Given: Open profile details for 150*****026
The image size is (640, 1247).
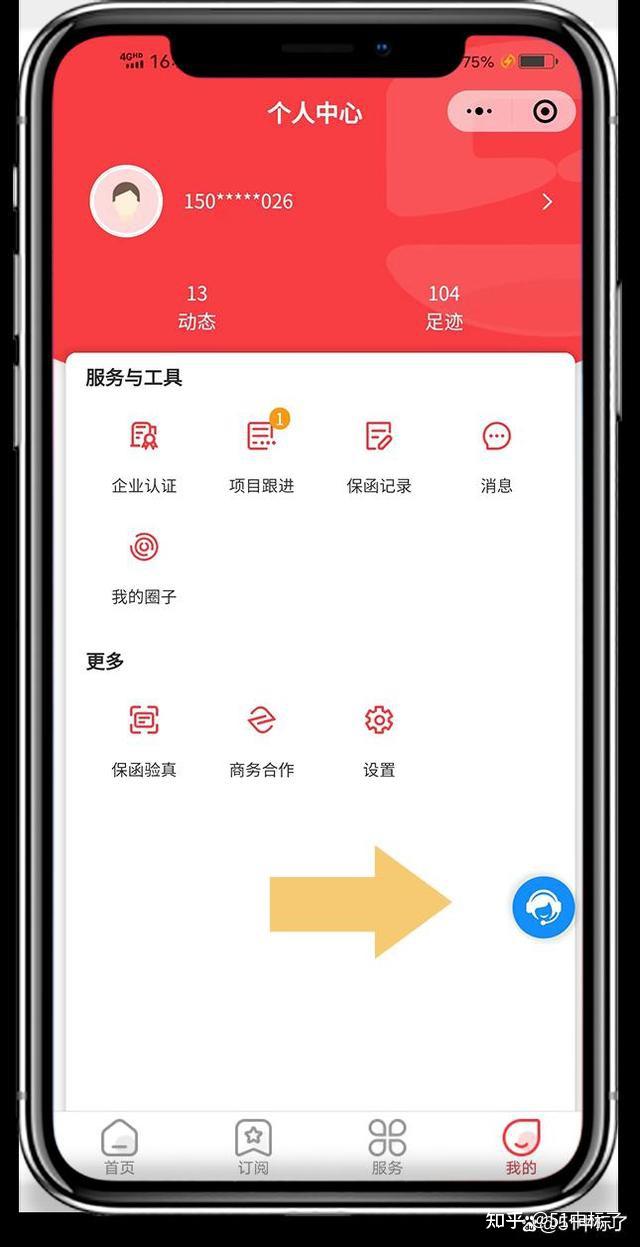Looking at the screenshot, I should click(320, 201).
